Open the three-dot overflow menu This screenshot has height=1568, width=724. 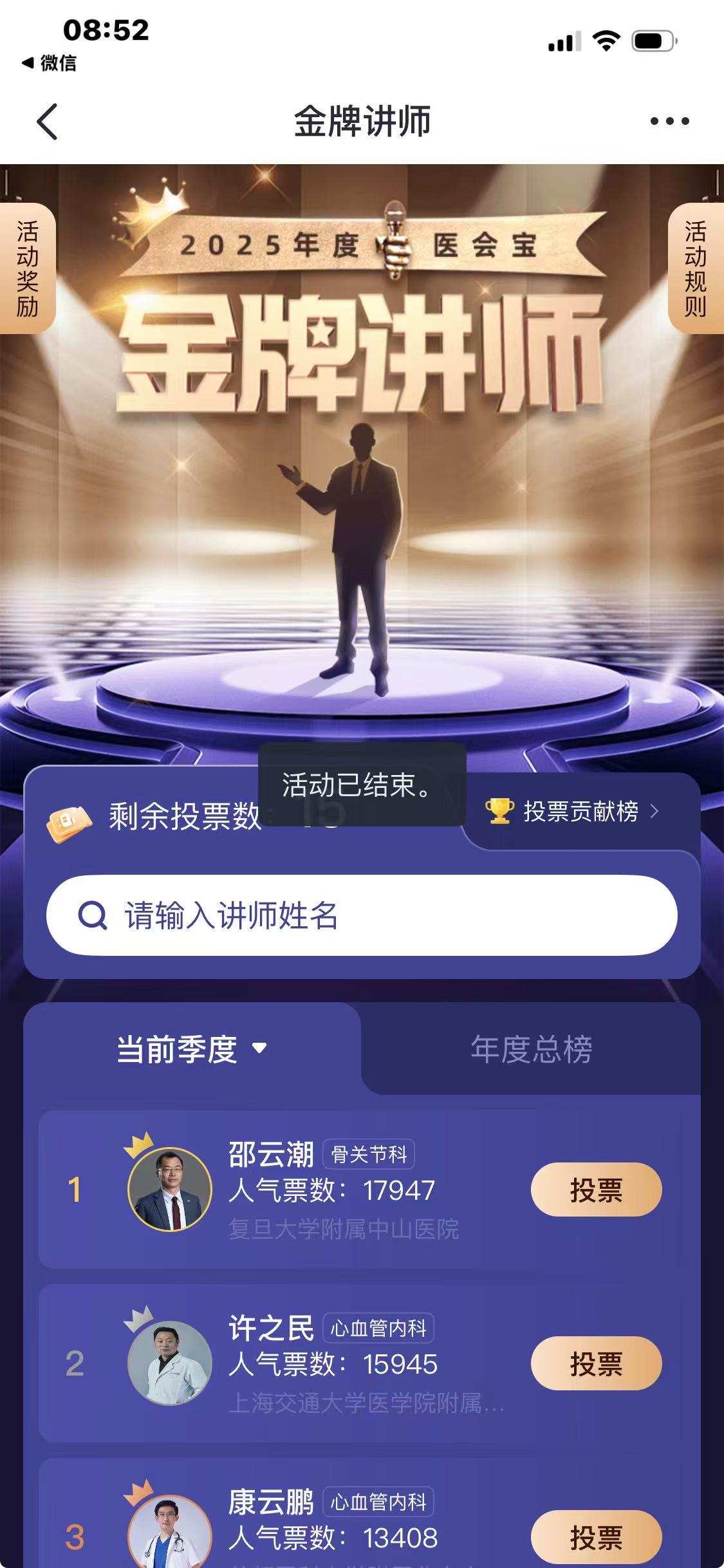pos(669,121)
